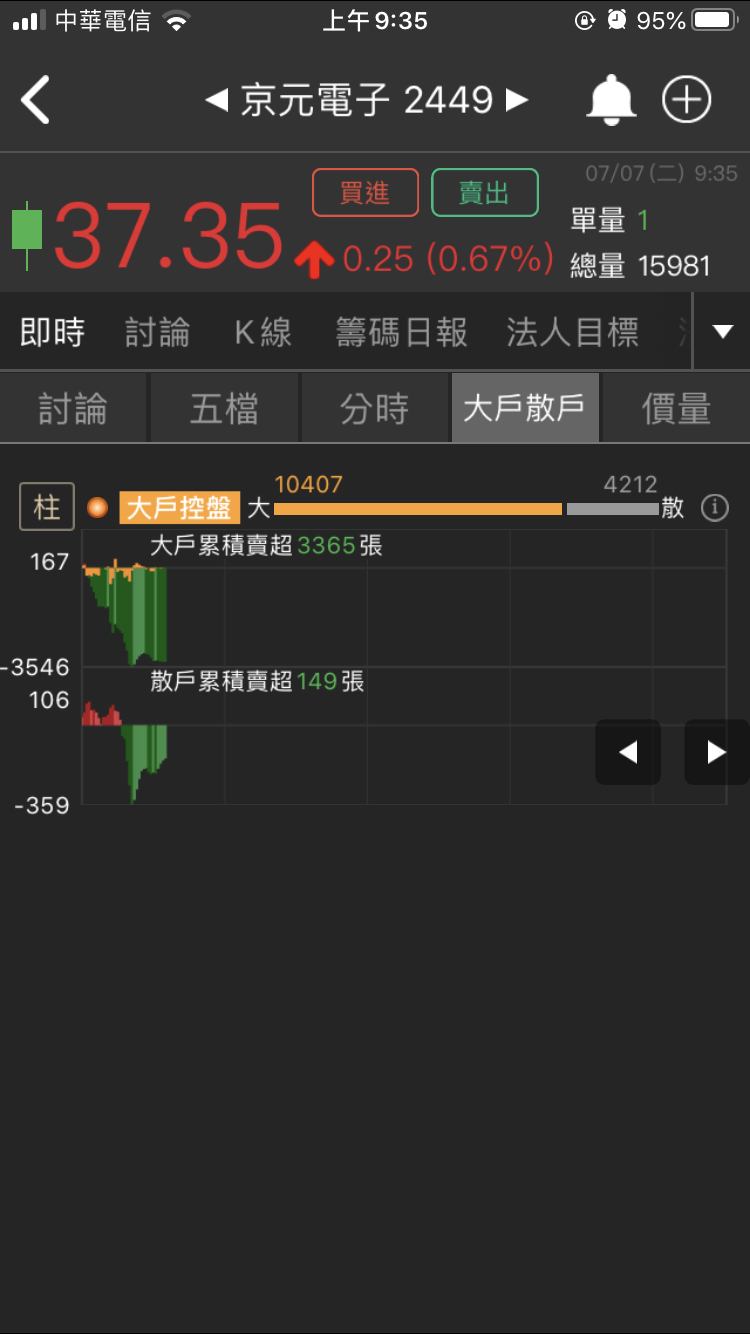750x1334 pixels.
Task: Switch to the 分時 sub-tab
Action: pyautogui.click(x=374, y=408)
